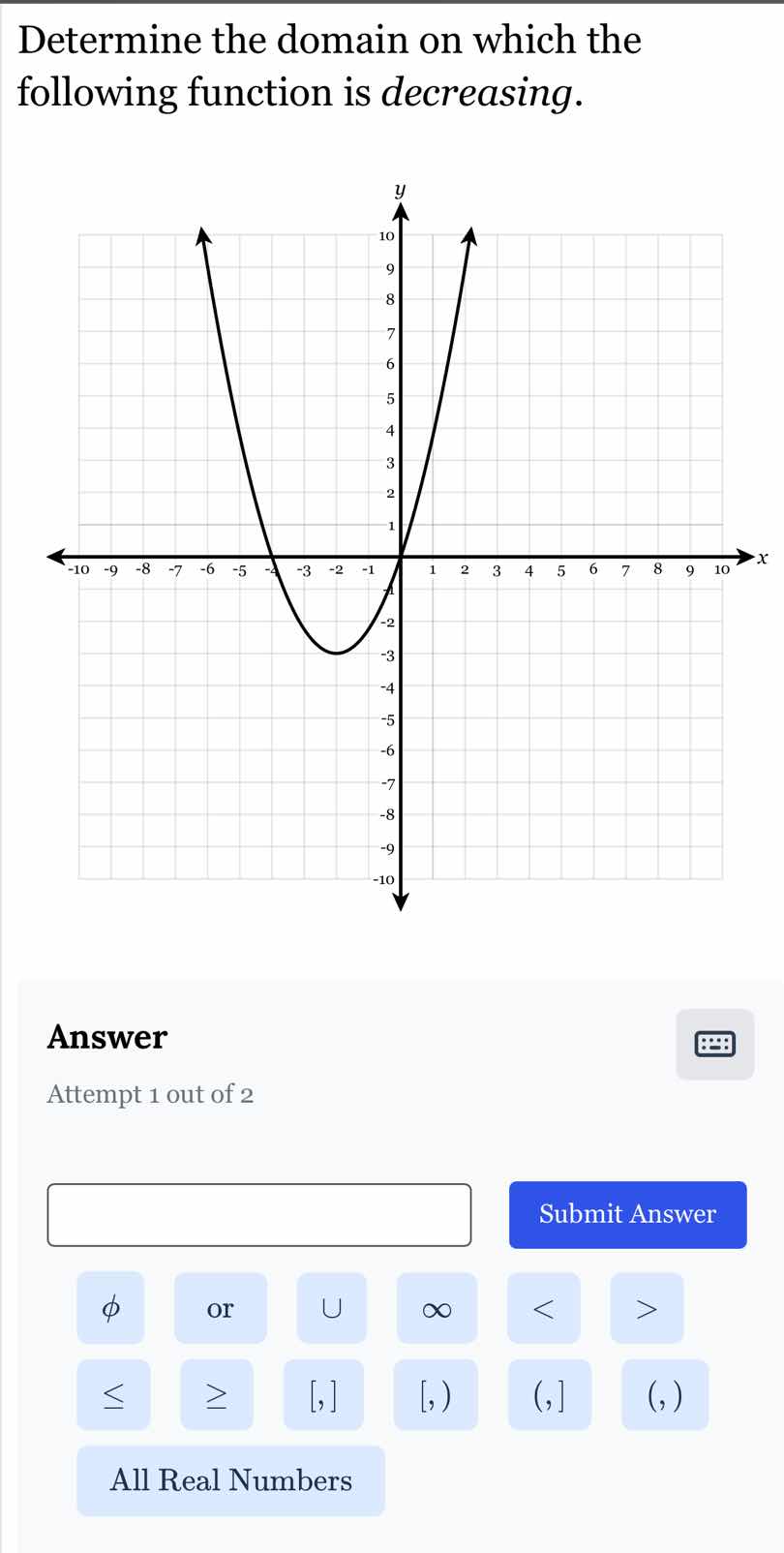This screenshot has height=1553, width=784.
Task: Click inside the answer input box
Action: [x=257, y=1214]
